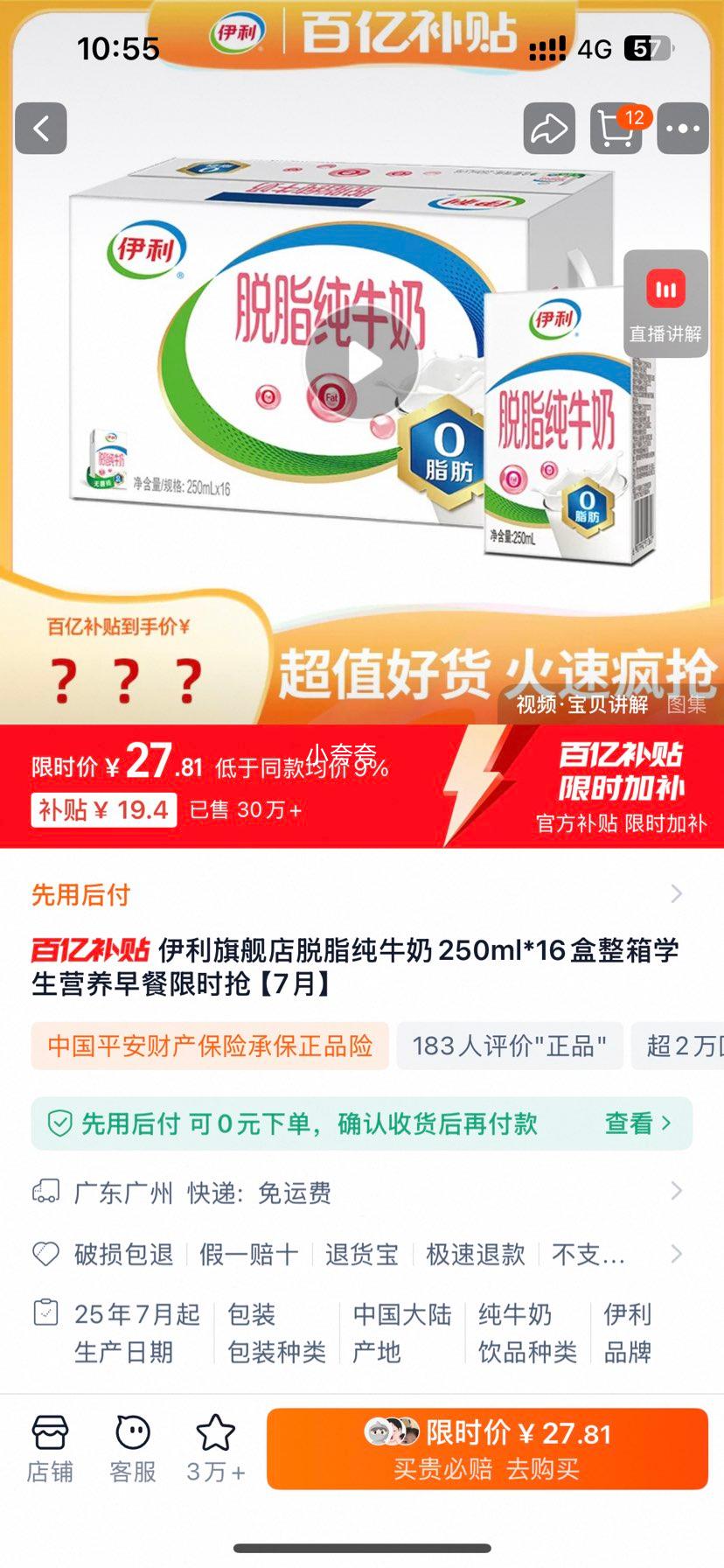This screenshot has height=1568, width=724.
Task: Go back to the previous page
Action: pos(41,129)
